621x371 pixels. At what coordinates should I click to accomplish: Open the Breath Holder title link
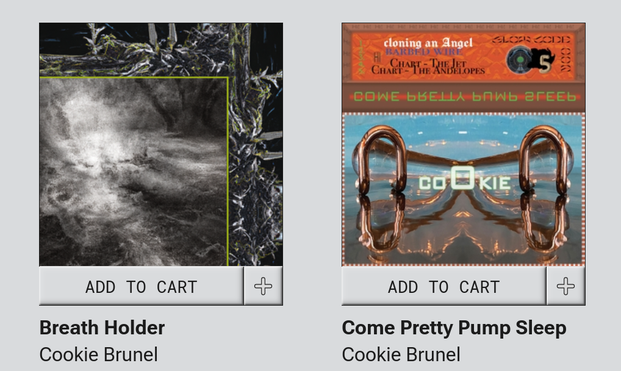[102, 328]
